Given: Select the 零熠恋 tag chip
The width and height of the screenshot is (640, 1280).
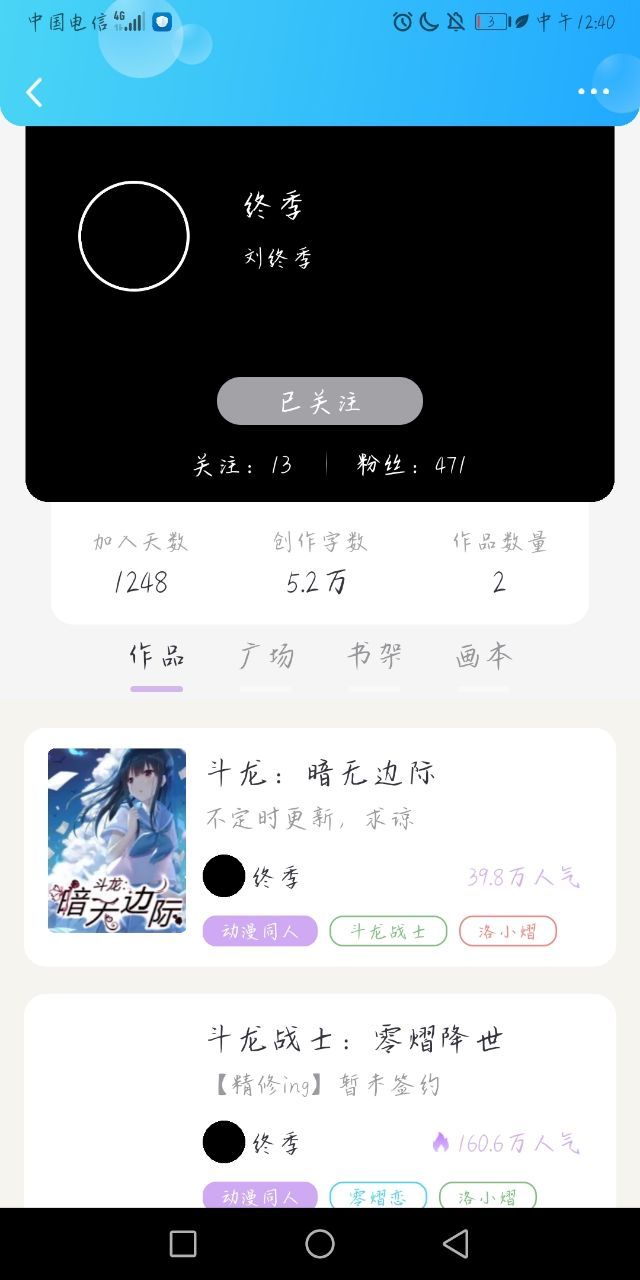Looking at the screenshot, I should point(378,1196).
